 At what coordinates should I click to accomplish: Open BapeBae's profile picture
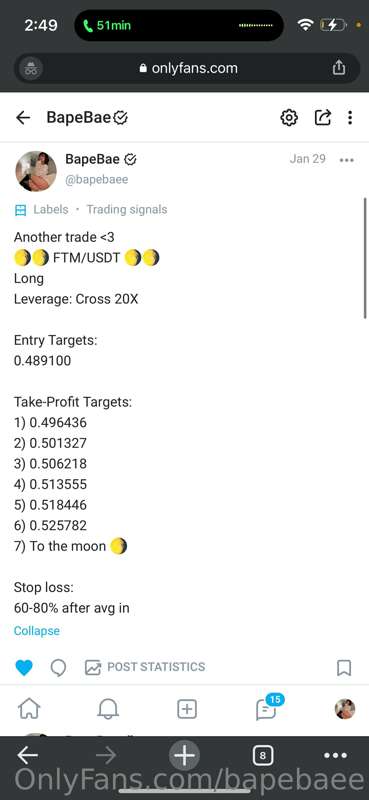coord(36,171)
